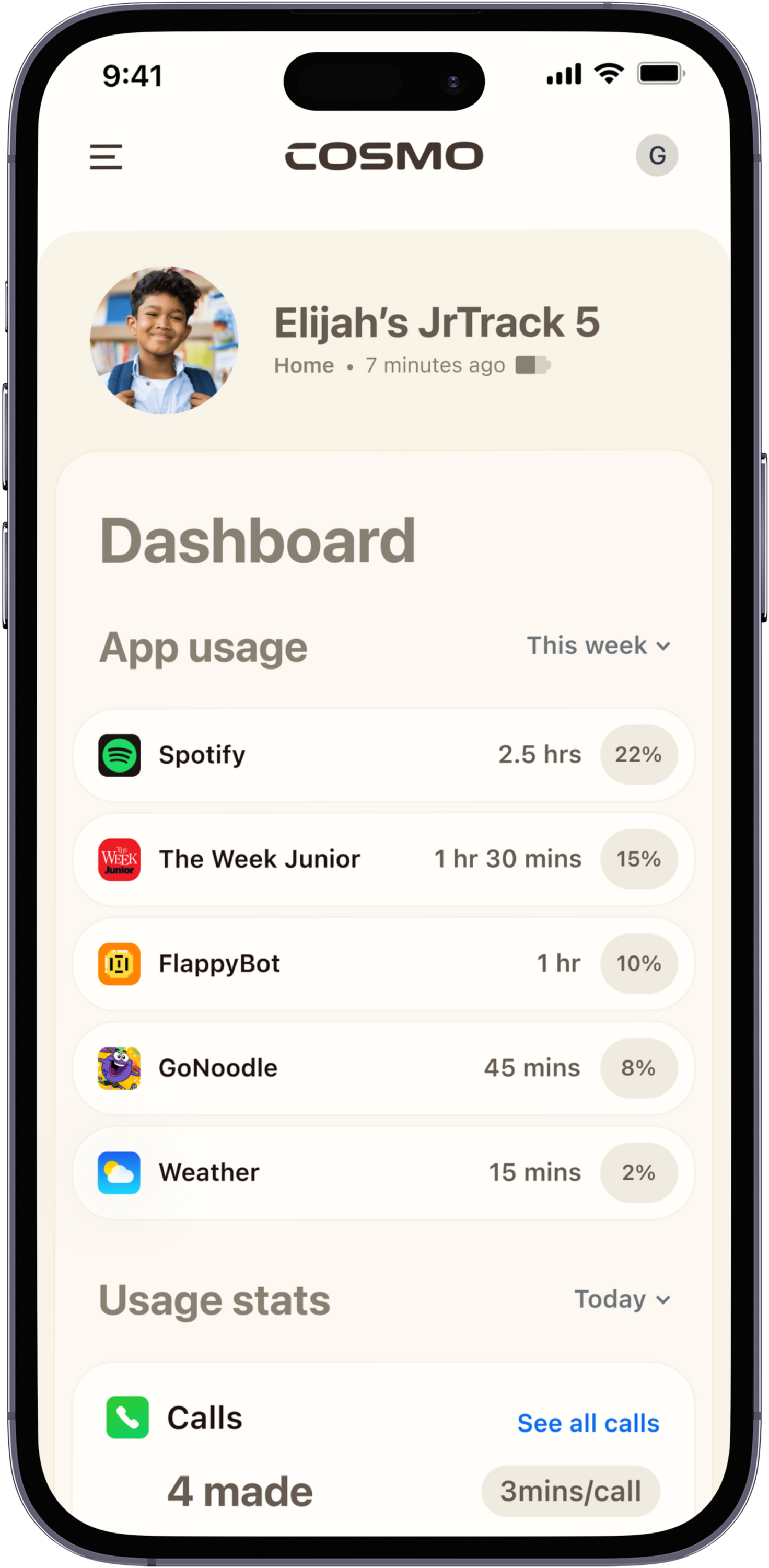The width and height of the screenshot is (769, 1568).
Task: Expand the Today dropdown for usage stats
Action: (622, 1299)
